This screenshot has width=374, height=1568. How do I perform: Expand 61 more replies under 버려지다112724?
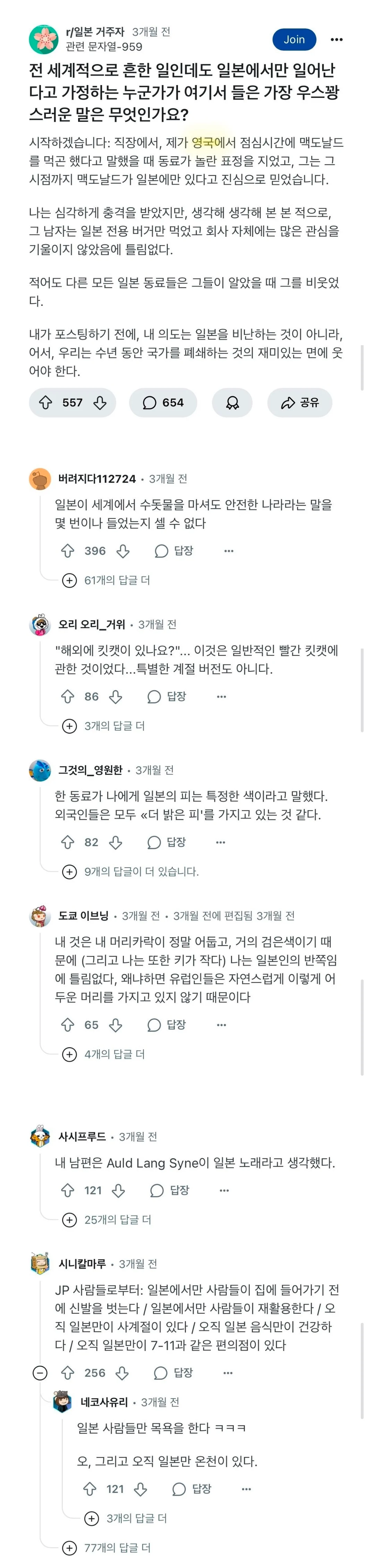(107, 580)
